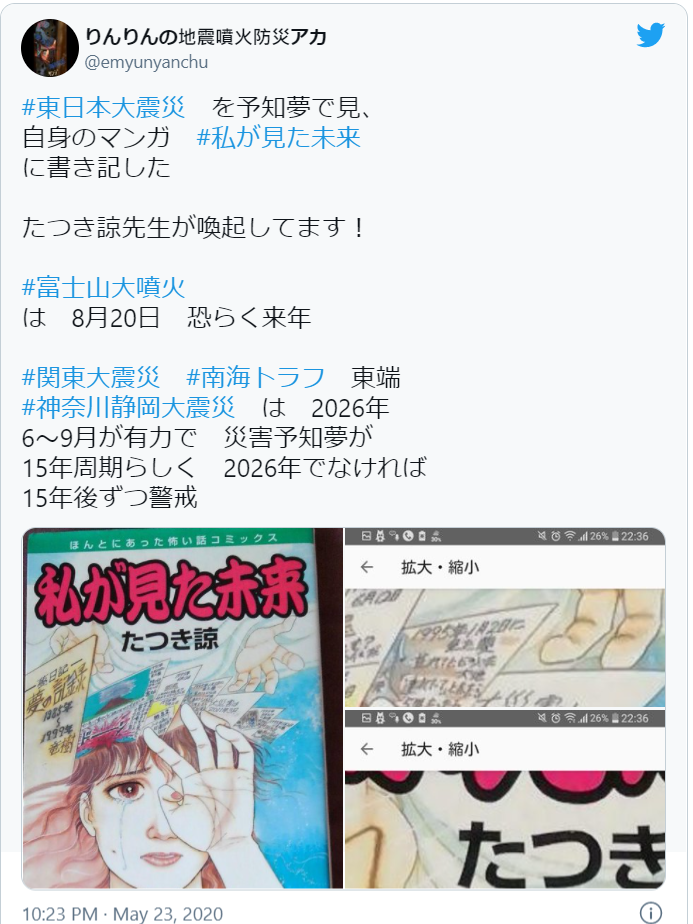Open hashtag #私が見た未来

(x=279, y=137)
